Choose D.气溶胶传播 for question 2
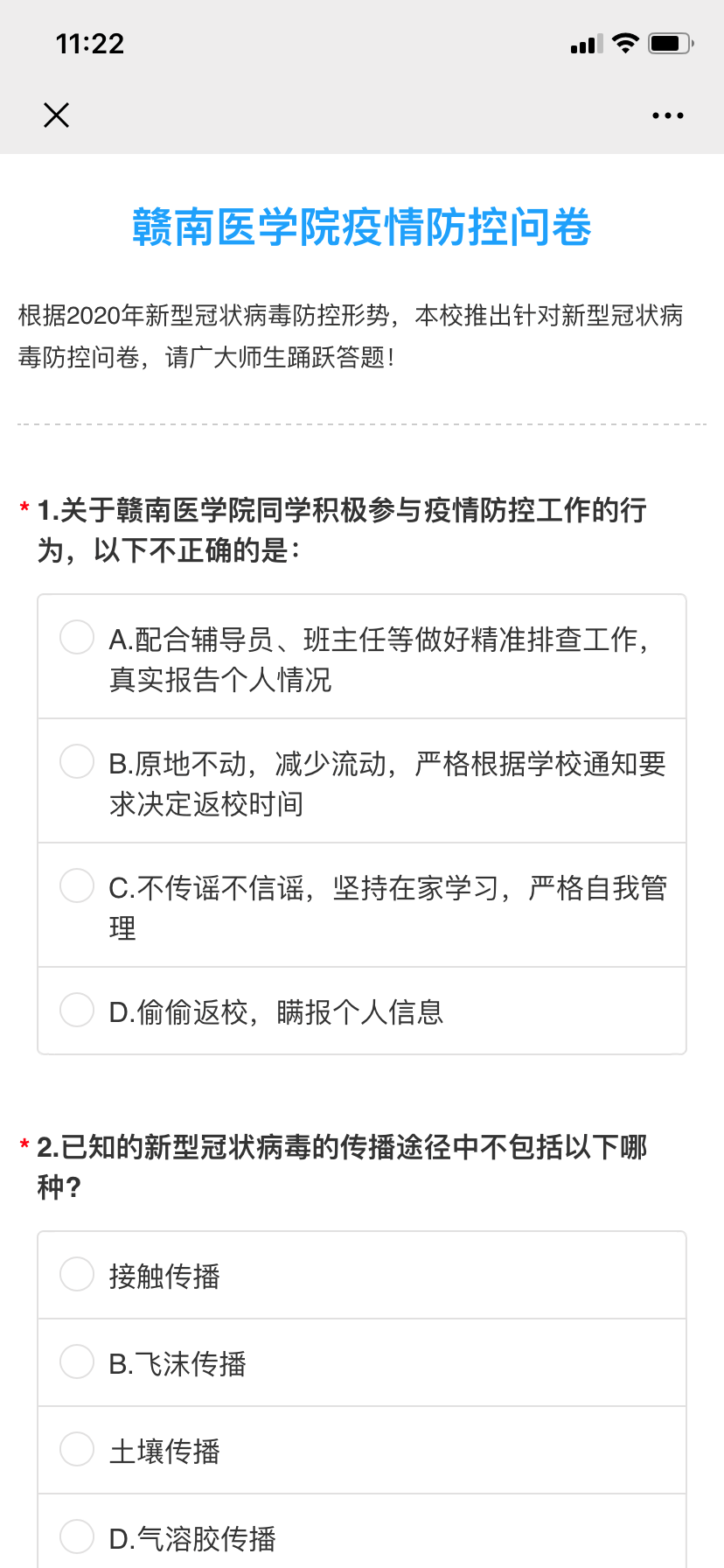The image size is (724, 1568). click(x=77, y=1536)
